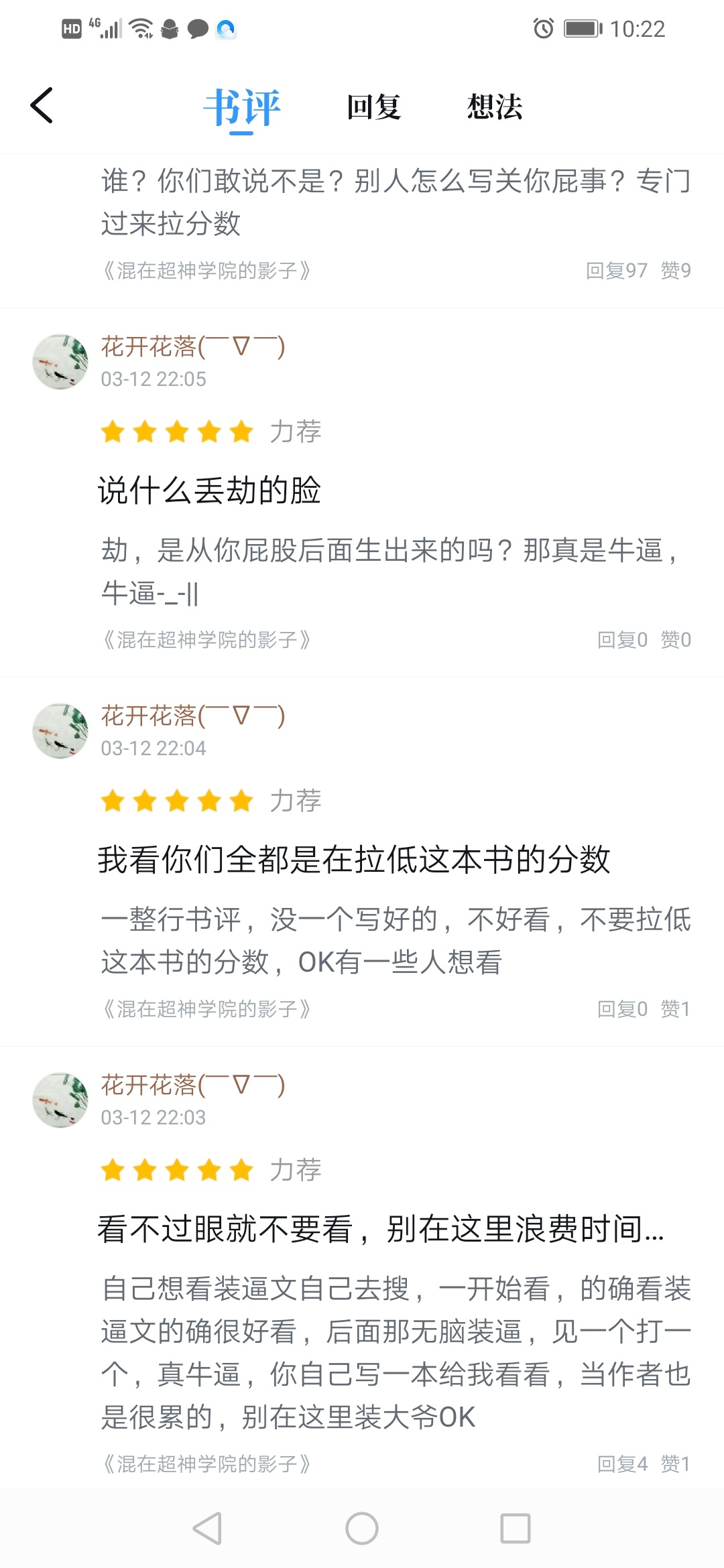
Task: Open book link under 说什么丢劫的脸 review
Action: pyautogui.click(x=206, y=640)
